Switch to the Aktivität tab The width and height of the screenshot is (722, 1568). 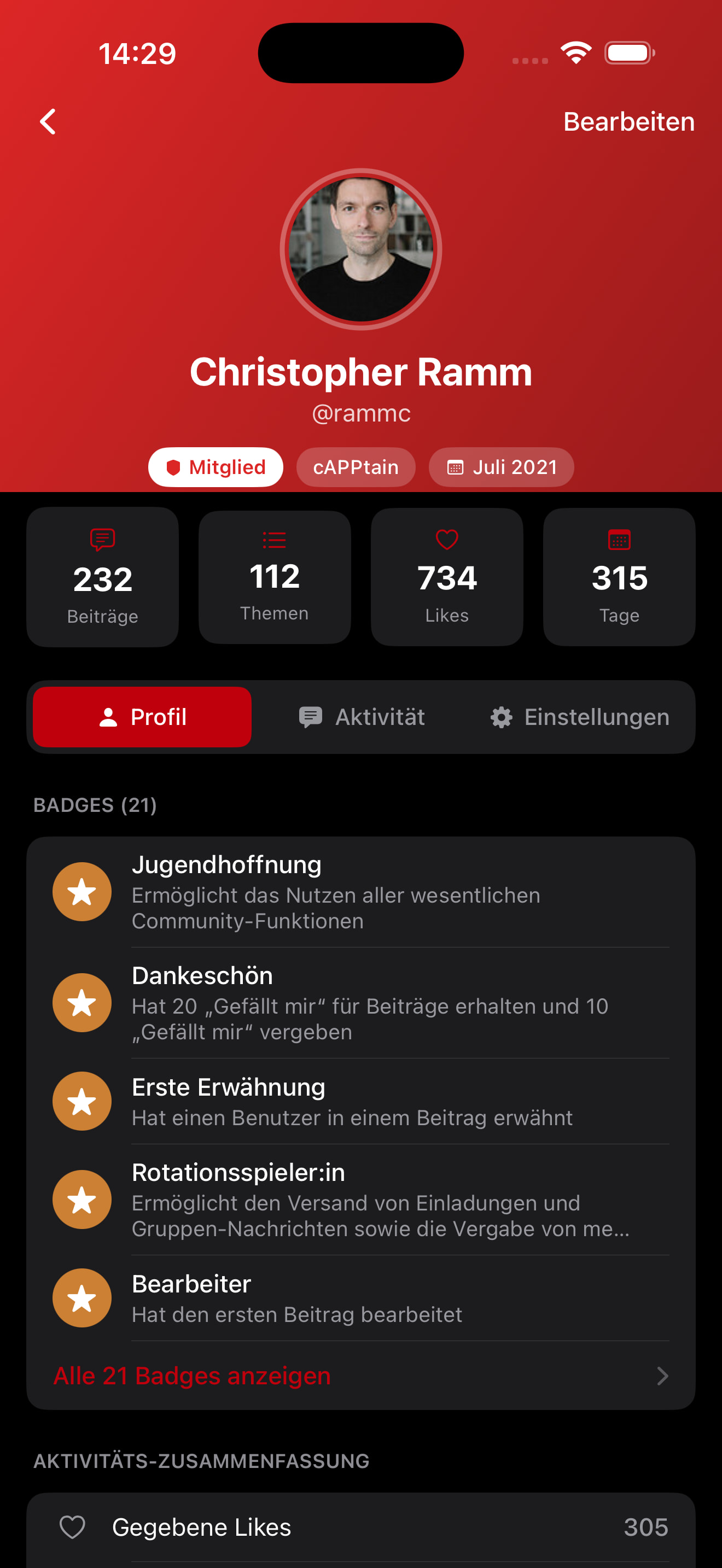tap(362, 716)
